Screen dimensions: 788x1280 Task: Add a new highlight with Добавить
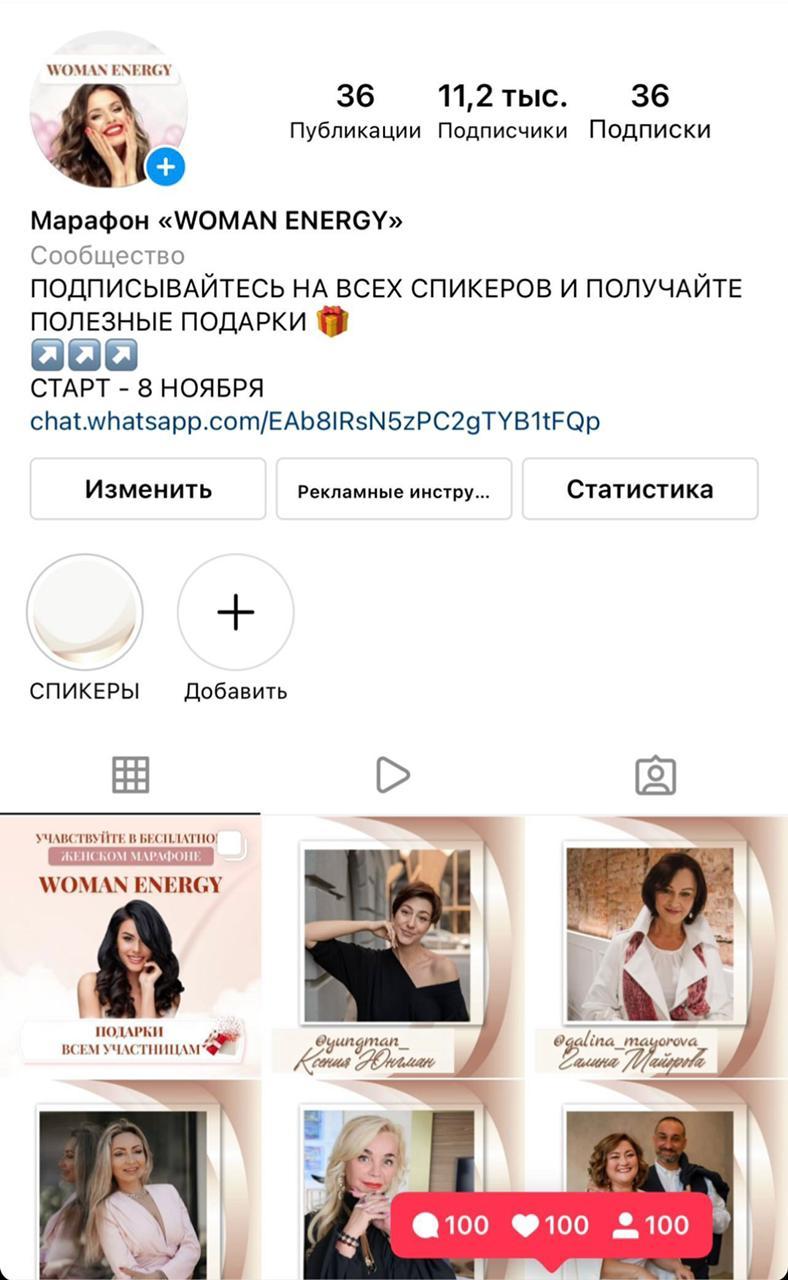[236, 612]
